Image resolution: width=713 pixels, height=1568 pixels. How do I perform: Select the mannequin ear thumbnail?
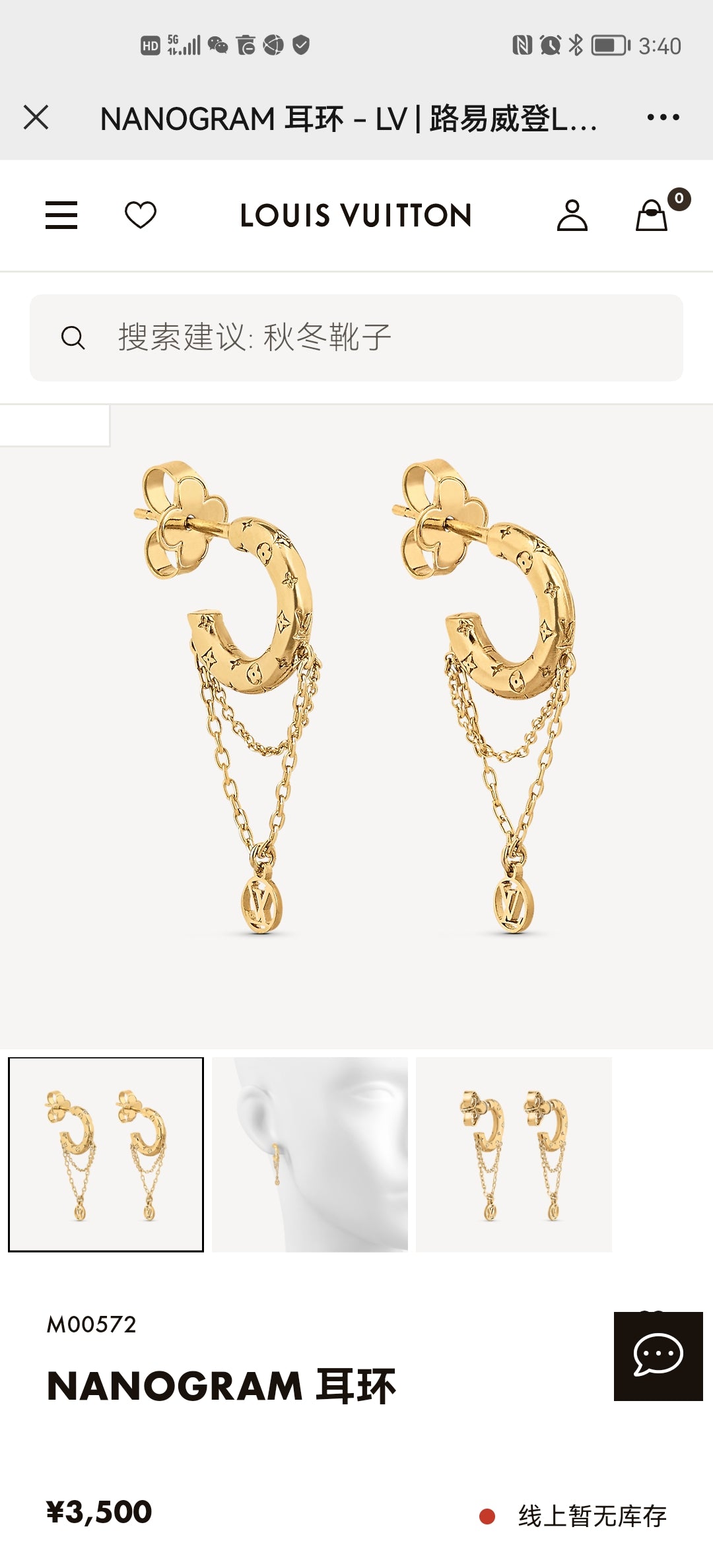coord(310,1155)
